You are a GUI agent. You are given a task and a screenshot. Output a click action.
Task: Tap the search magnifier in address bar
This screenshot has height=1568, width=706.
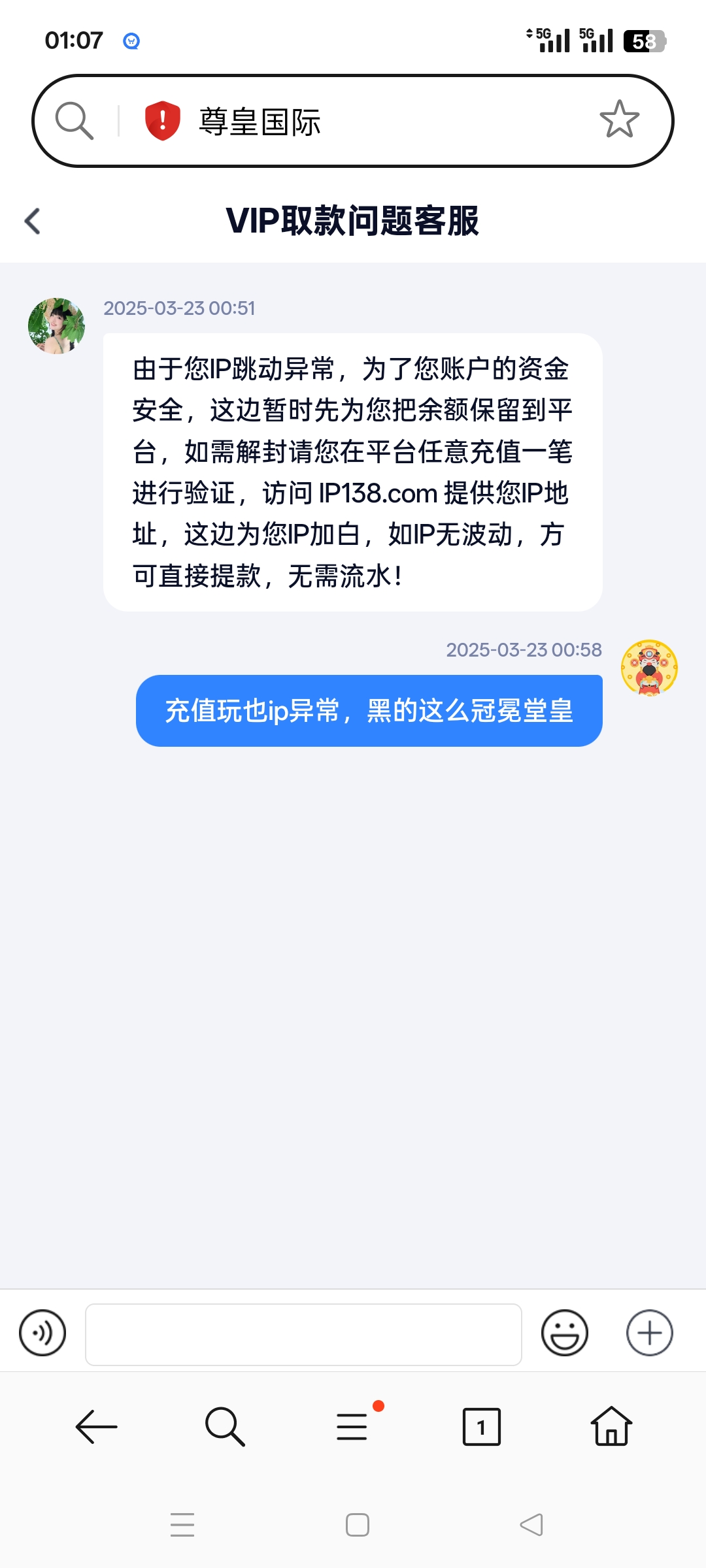click(x=75, y=121)
